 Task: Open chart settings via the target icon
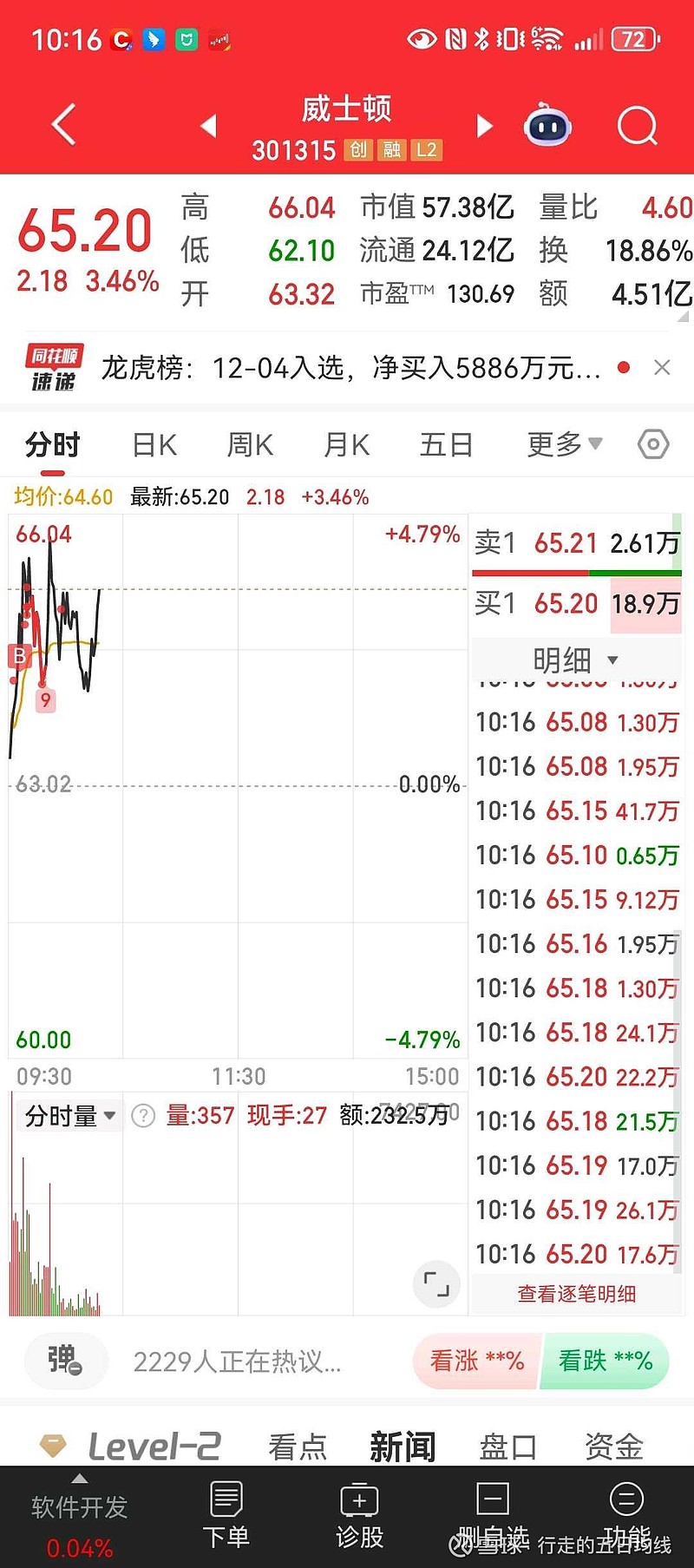(x=653, y=443)
